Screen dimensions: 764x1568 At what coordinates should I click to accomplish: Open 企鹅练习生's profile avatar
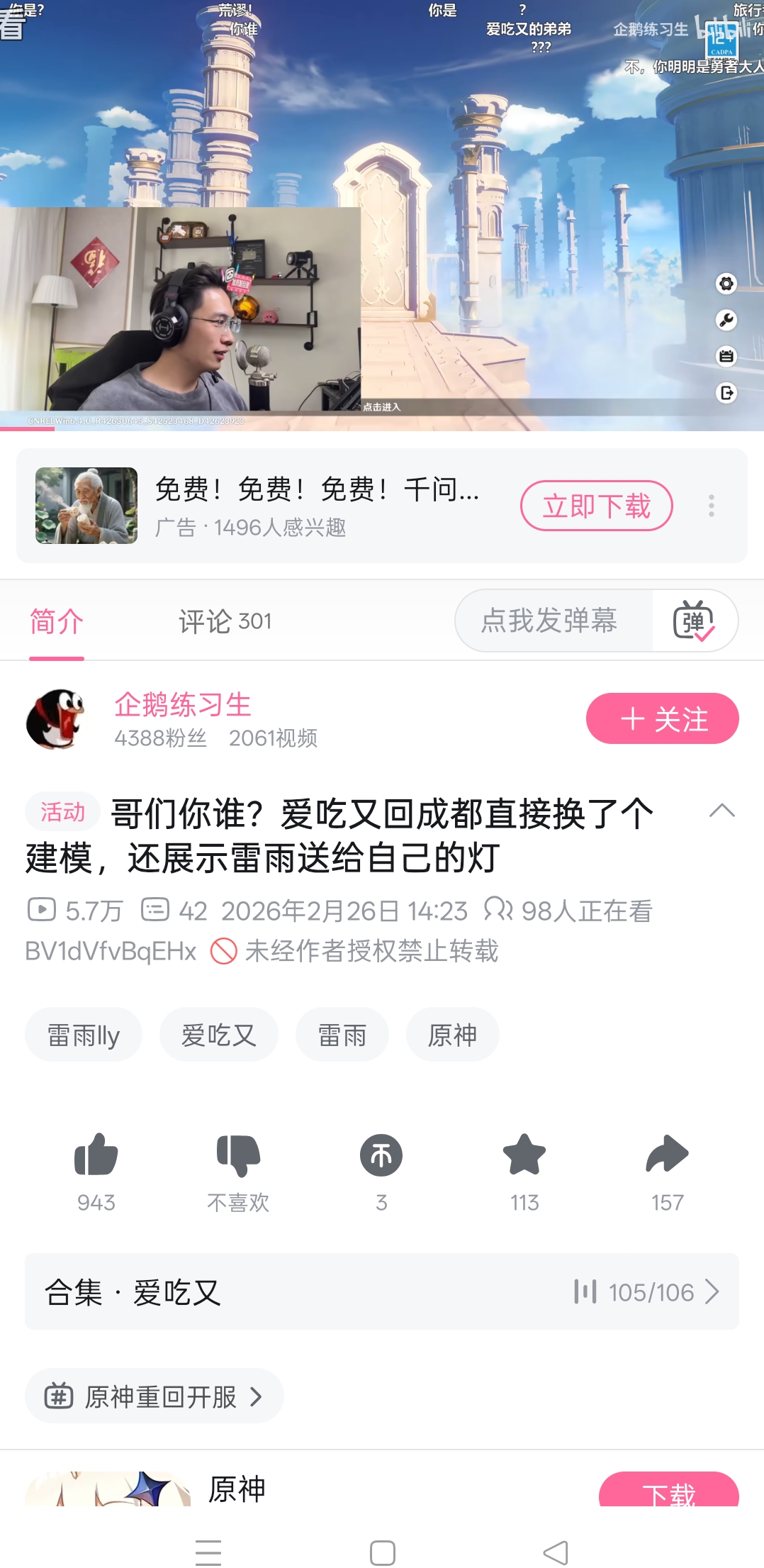click(x=55, y=719)
